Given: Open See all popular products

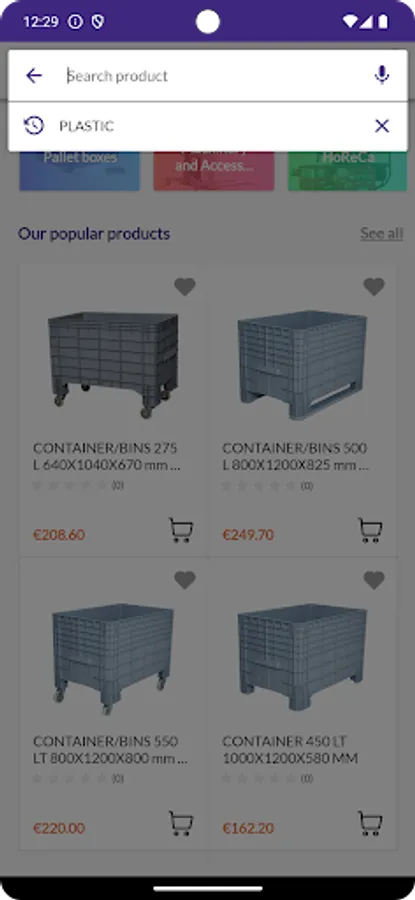Looking at the screenshot, I should (382, 234).
